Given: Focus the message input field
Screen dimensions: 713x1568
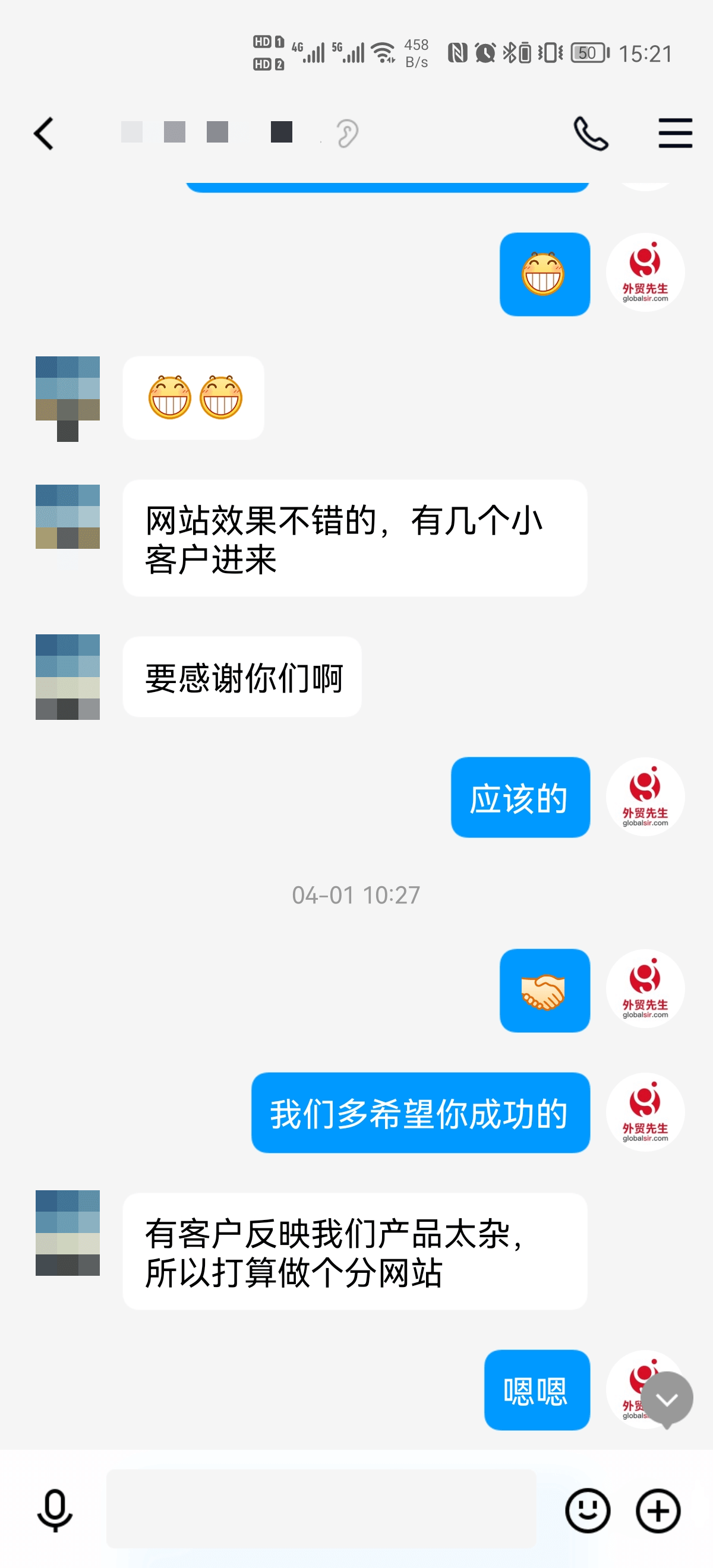Looking at the screenshot, I should tap(321, 1509).
